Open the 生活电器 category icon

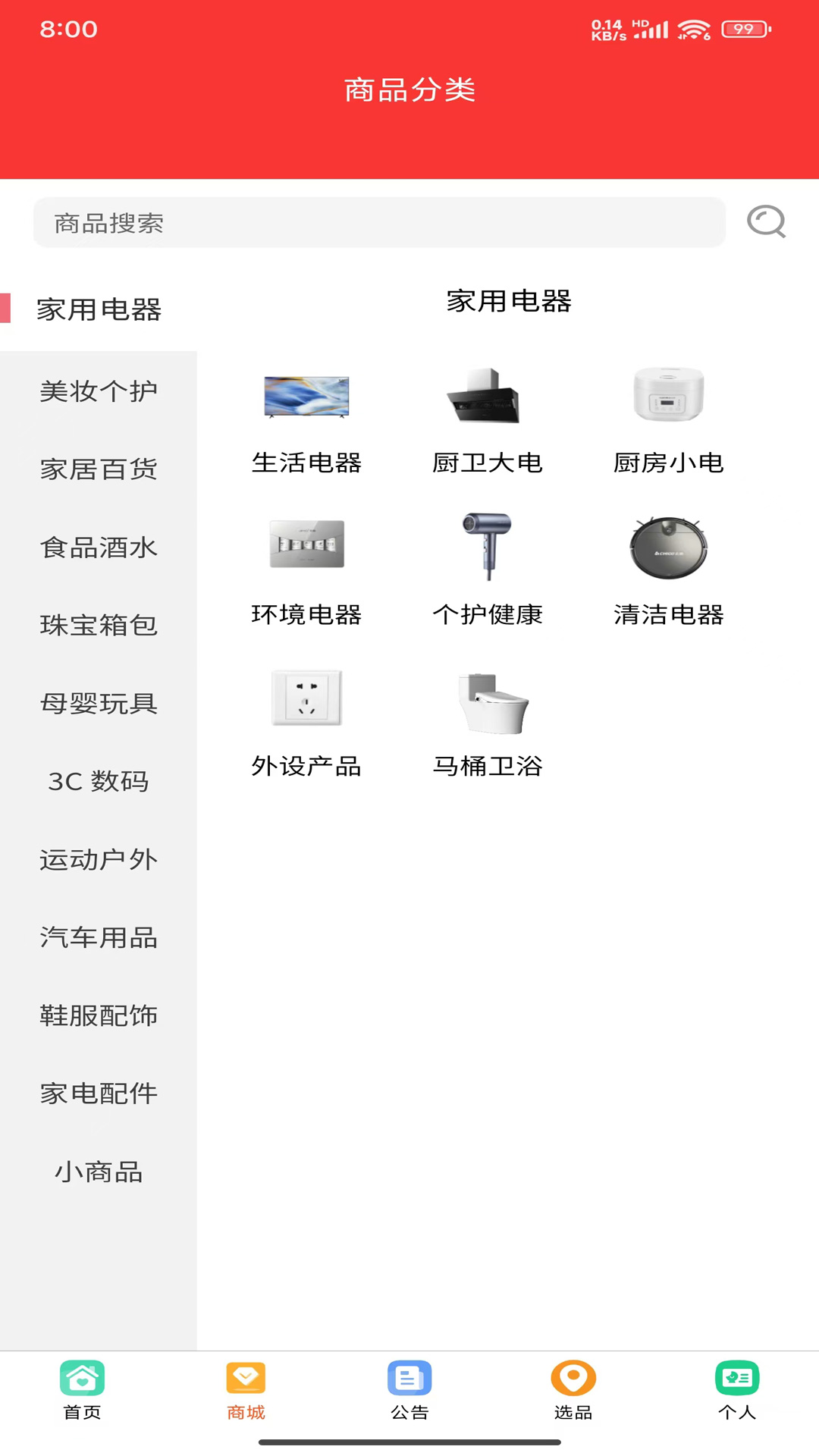point(306,396)
